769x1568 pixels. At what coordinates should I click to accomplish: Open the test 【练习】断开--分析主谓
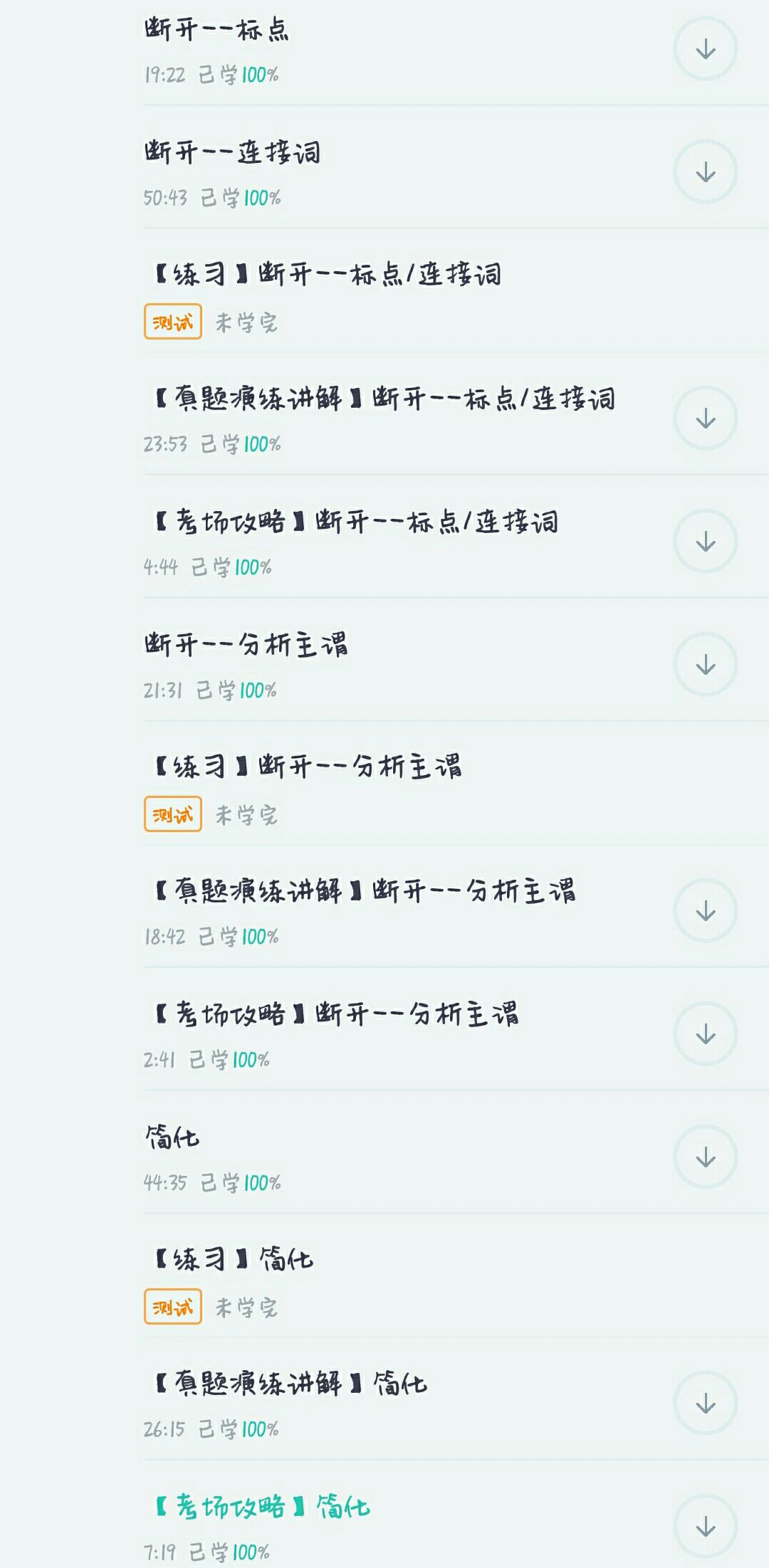308,767
